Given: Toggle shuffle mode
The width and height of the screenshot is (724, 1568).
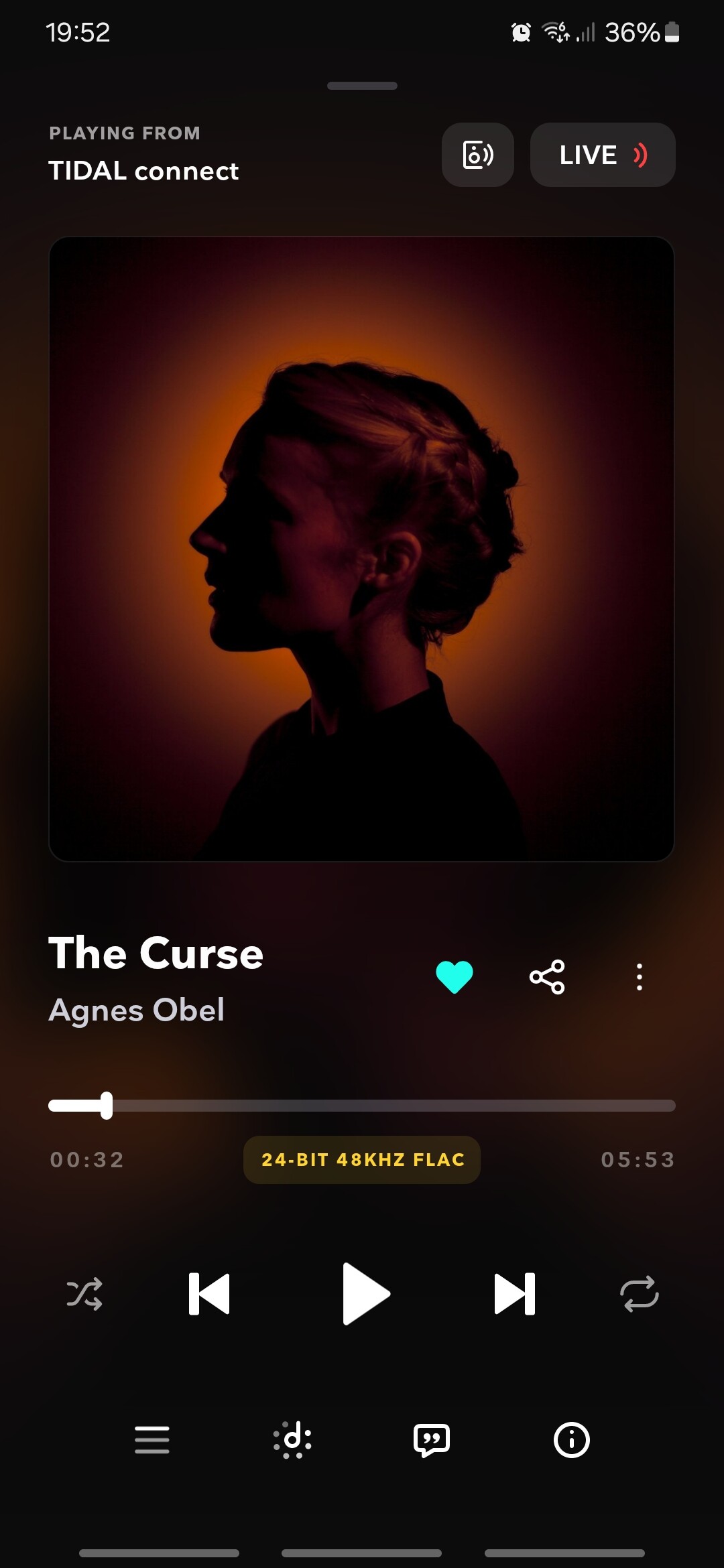Looking at the screenshot, I should pyautogui.click(x=84, y=1294).
